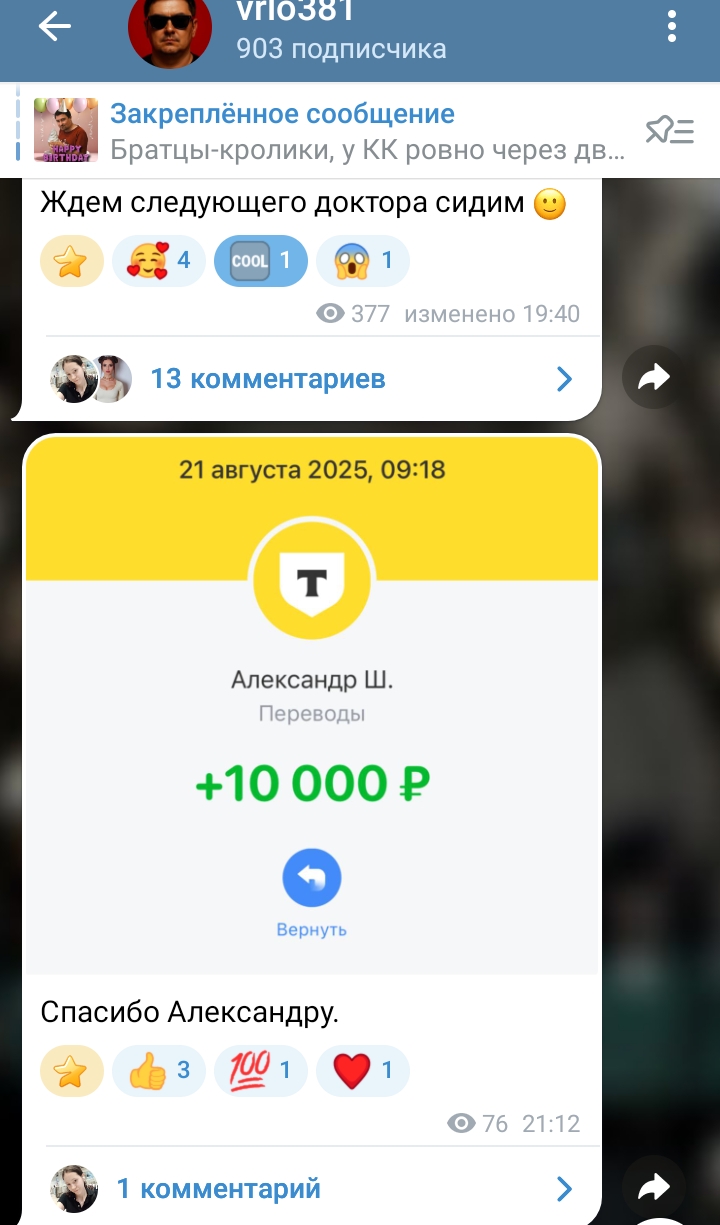Viewport: 720px width, 1225px height.
Task: Add thumbs up reaction to Александру post
Action: point(159,1071)
